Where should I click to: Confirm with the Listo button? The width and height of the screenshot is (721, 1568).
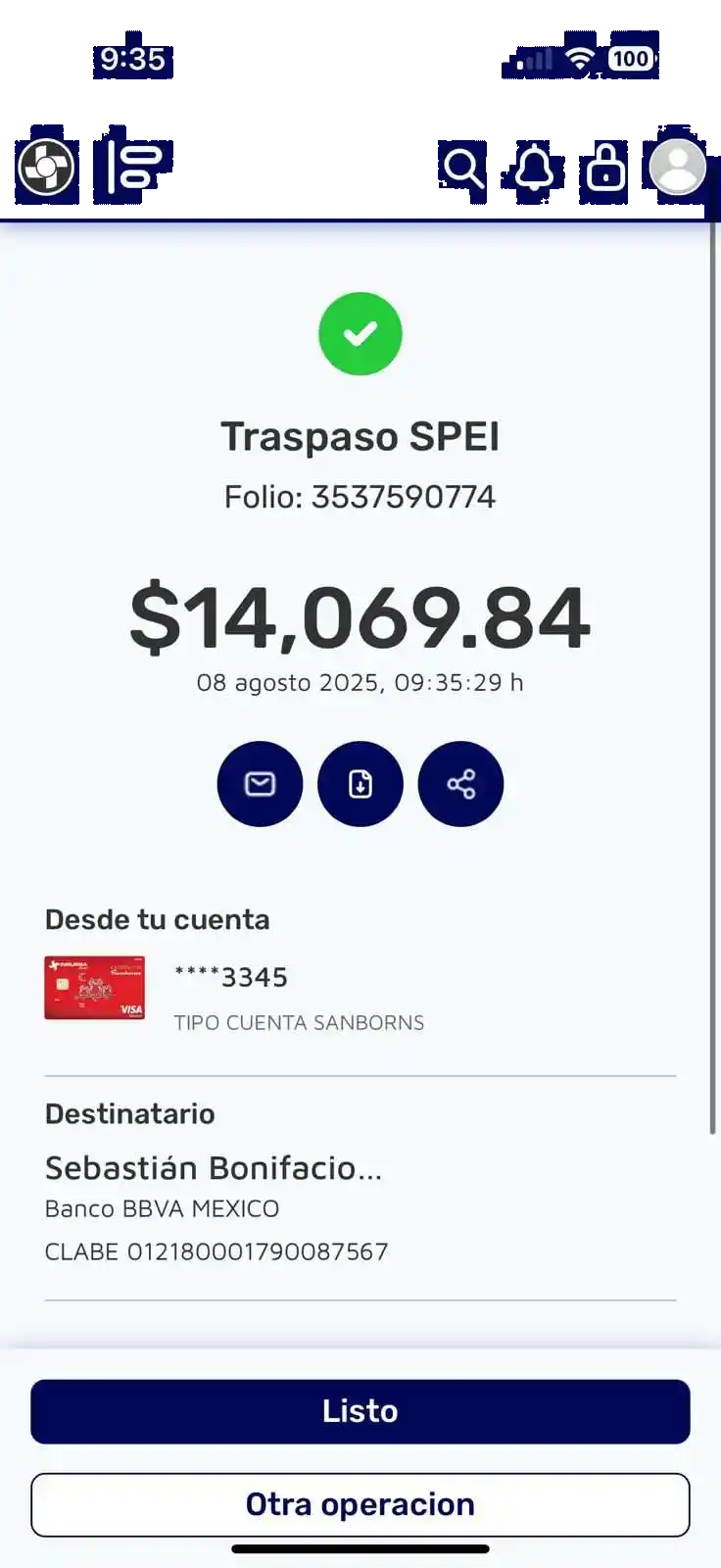click(x=360, y=1411)
